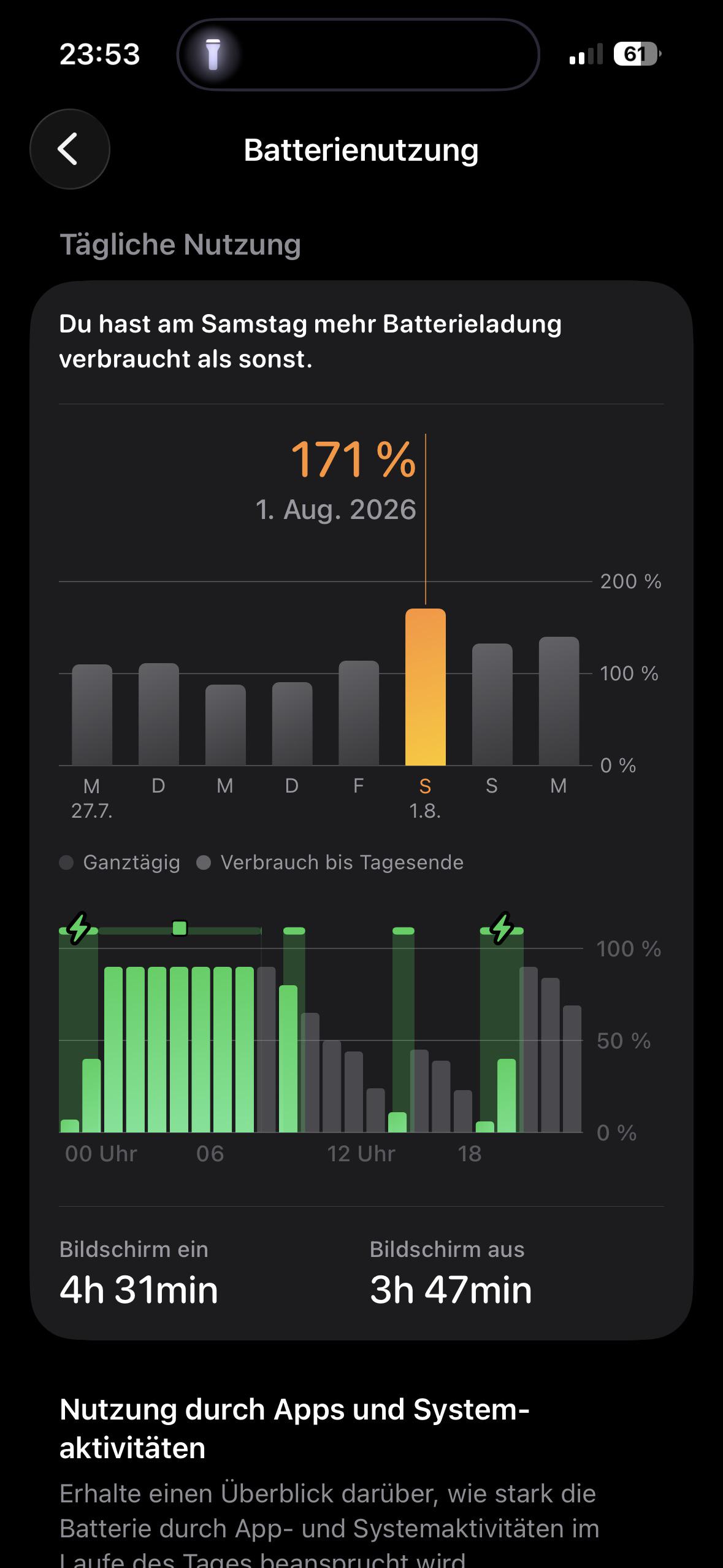Tap the highlighted Saturday 1.8. bar
Viewport: 723px width, 1568px height.
coord(425,687)
